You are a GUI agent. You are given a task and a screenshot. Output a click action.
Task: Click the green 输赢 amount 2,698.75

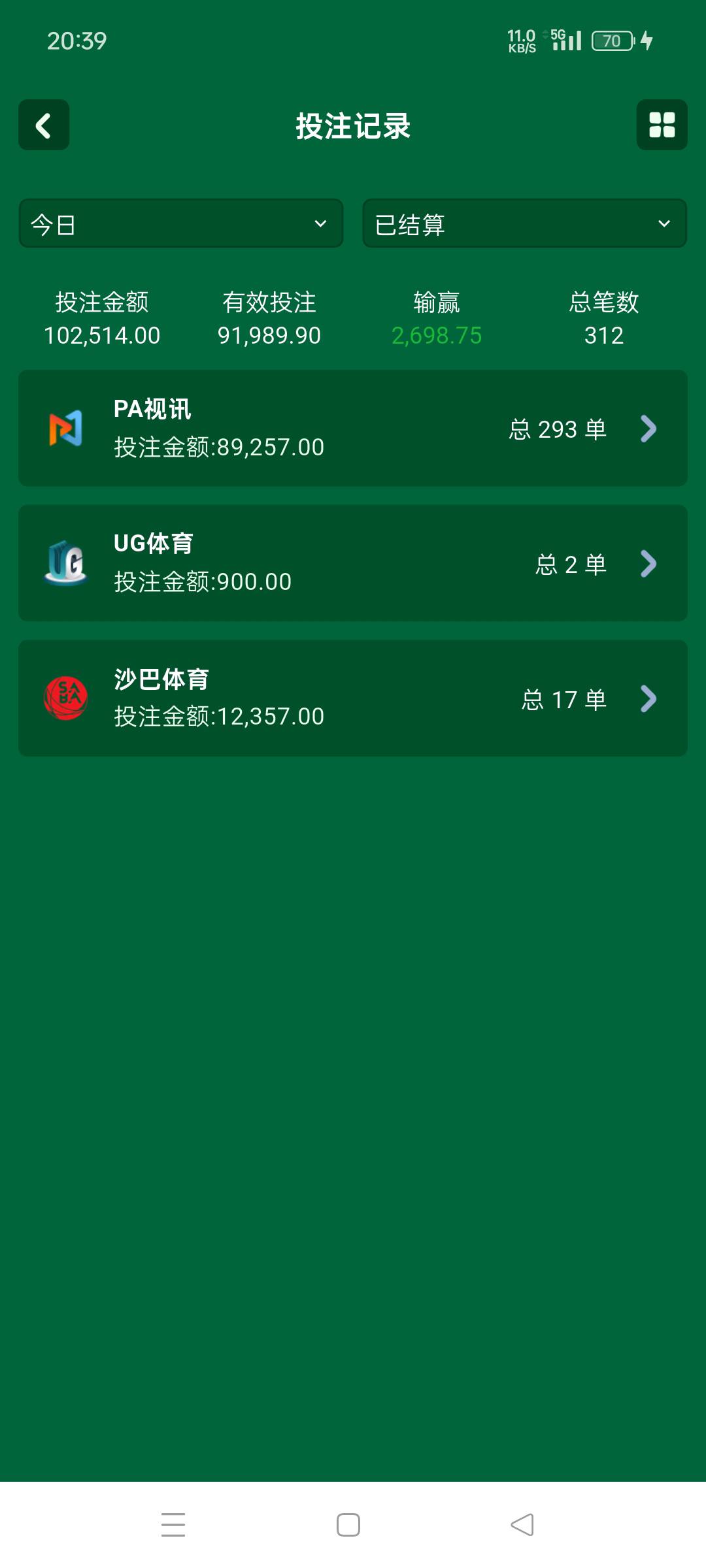point(437,335)
